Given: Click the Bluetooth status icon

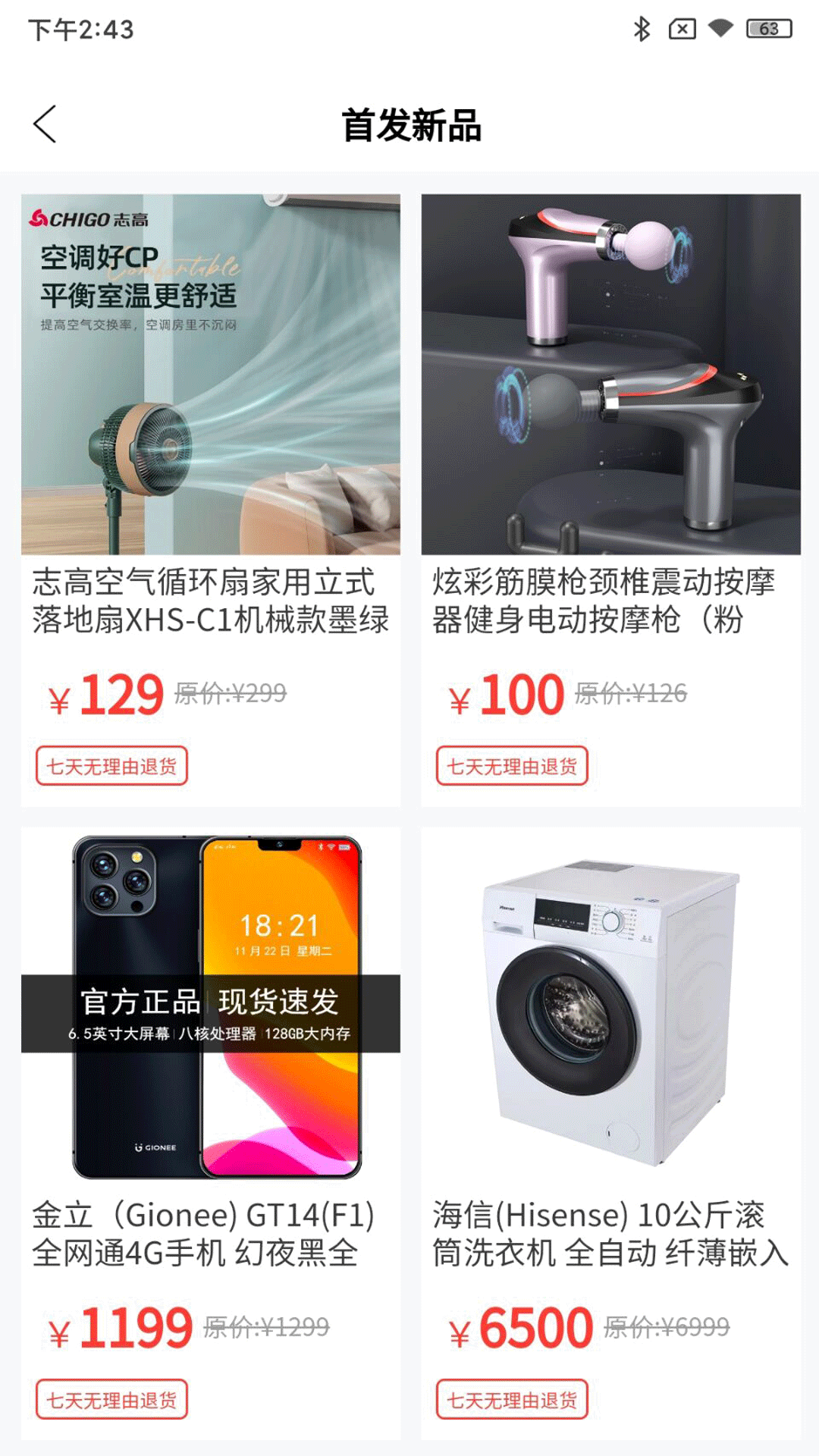Looking at the screenshot, I should 641,29.
